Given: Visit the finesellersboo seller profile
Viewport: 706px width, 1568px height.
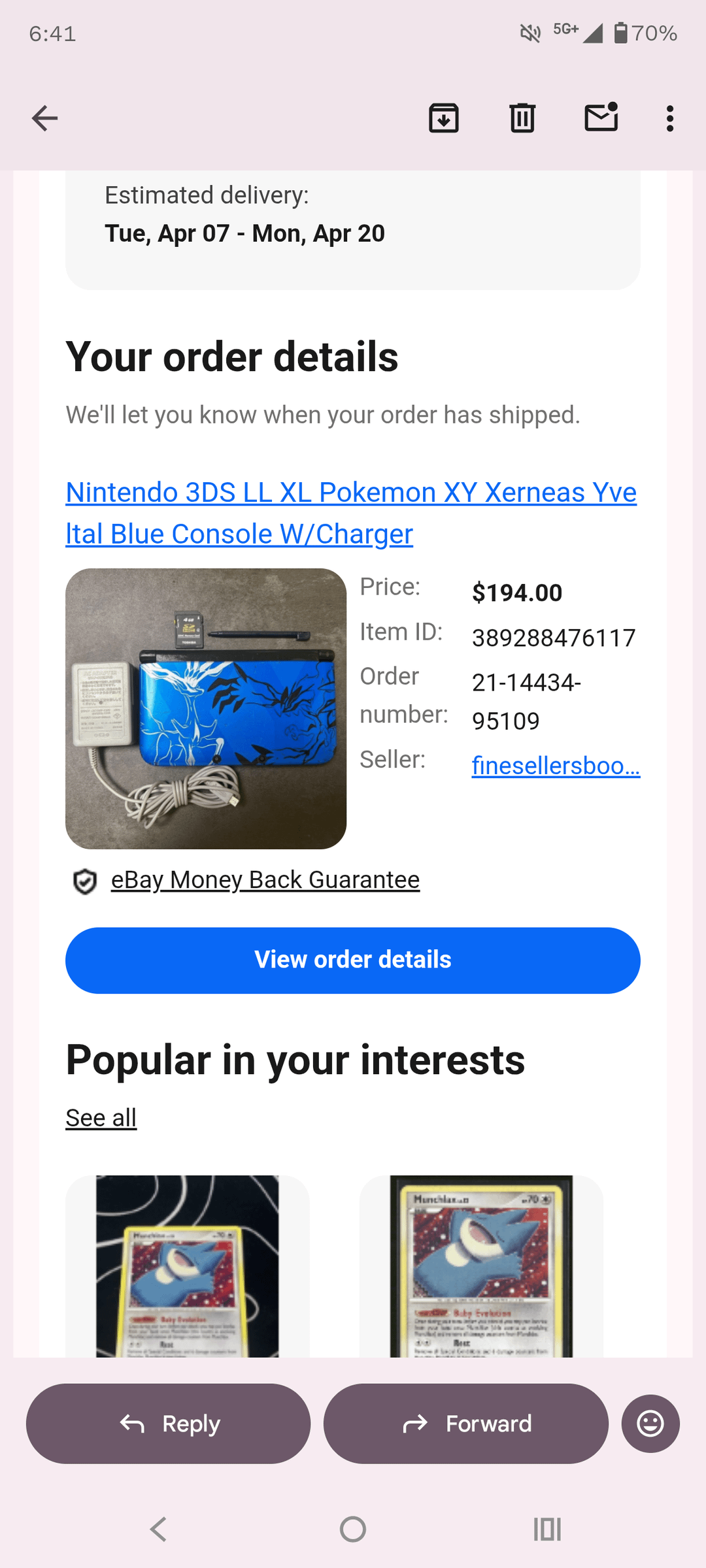Looking at the screenshot, I should (x=556, y=765).
